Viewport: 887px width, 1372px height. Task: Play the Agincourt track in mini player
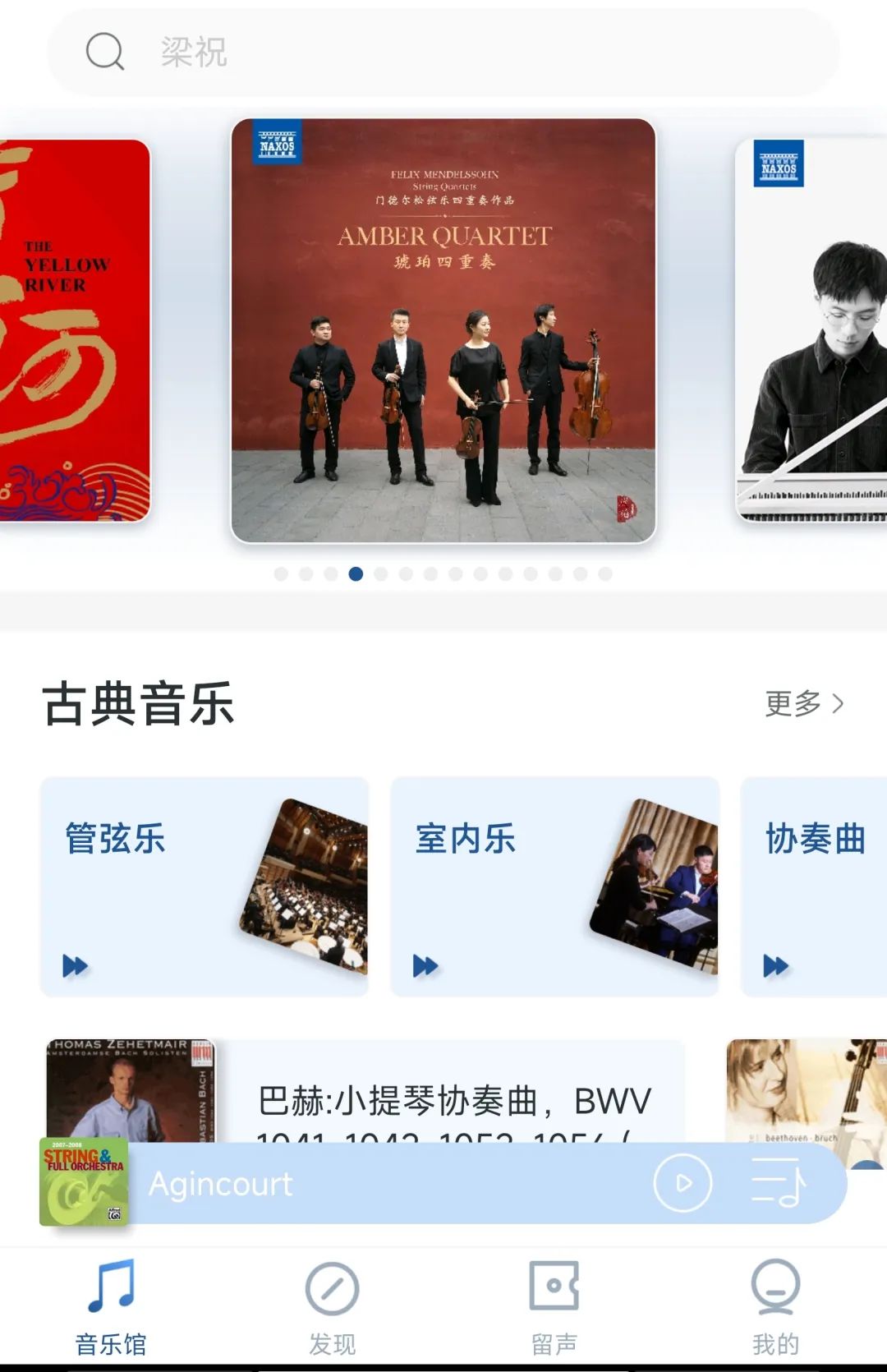682,1183
